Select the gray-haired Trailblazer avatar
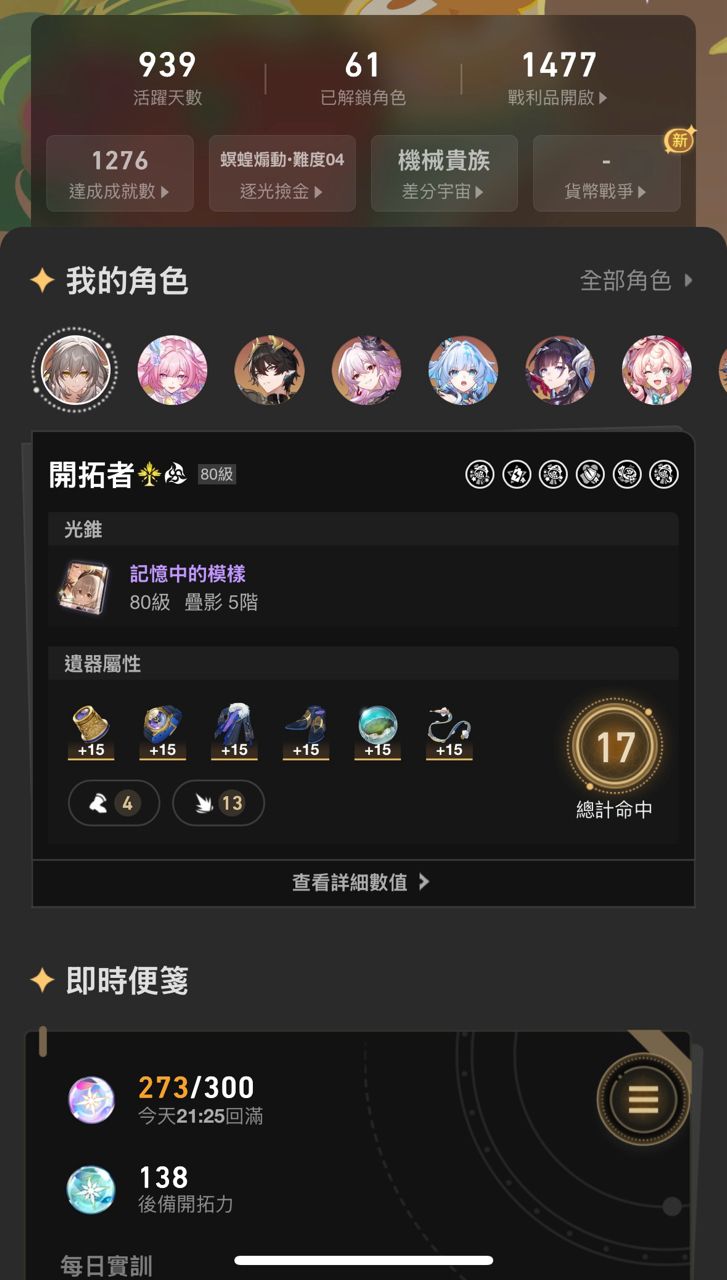The width and height of the screenshot is (727, 1280). coord(75,370)
